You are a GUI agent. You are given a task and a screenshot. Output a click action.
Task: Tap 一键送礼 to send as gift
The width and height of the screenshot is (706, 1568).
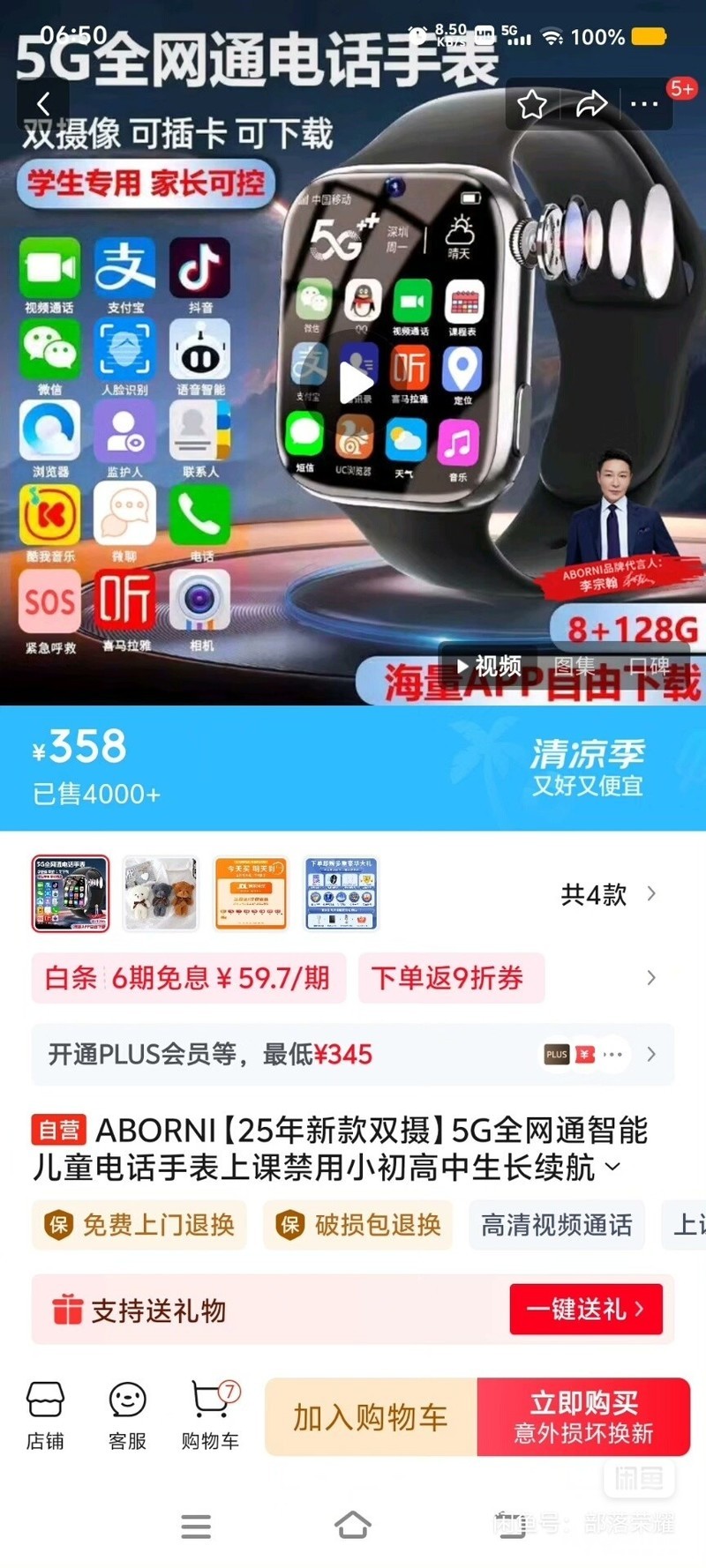585,1309
